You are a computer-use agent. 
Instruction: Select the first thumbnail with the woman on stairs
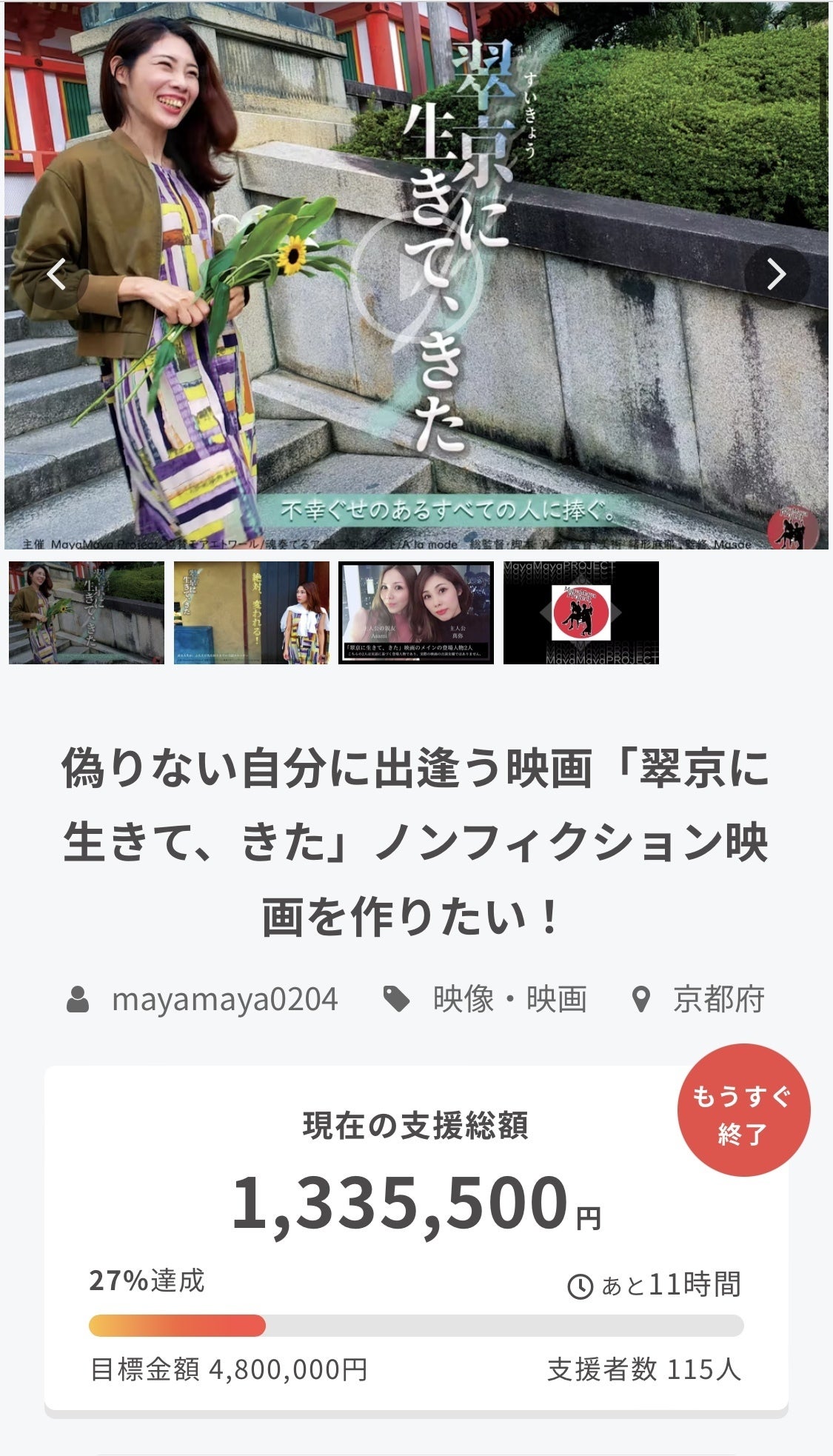point(87,613)
